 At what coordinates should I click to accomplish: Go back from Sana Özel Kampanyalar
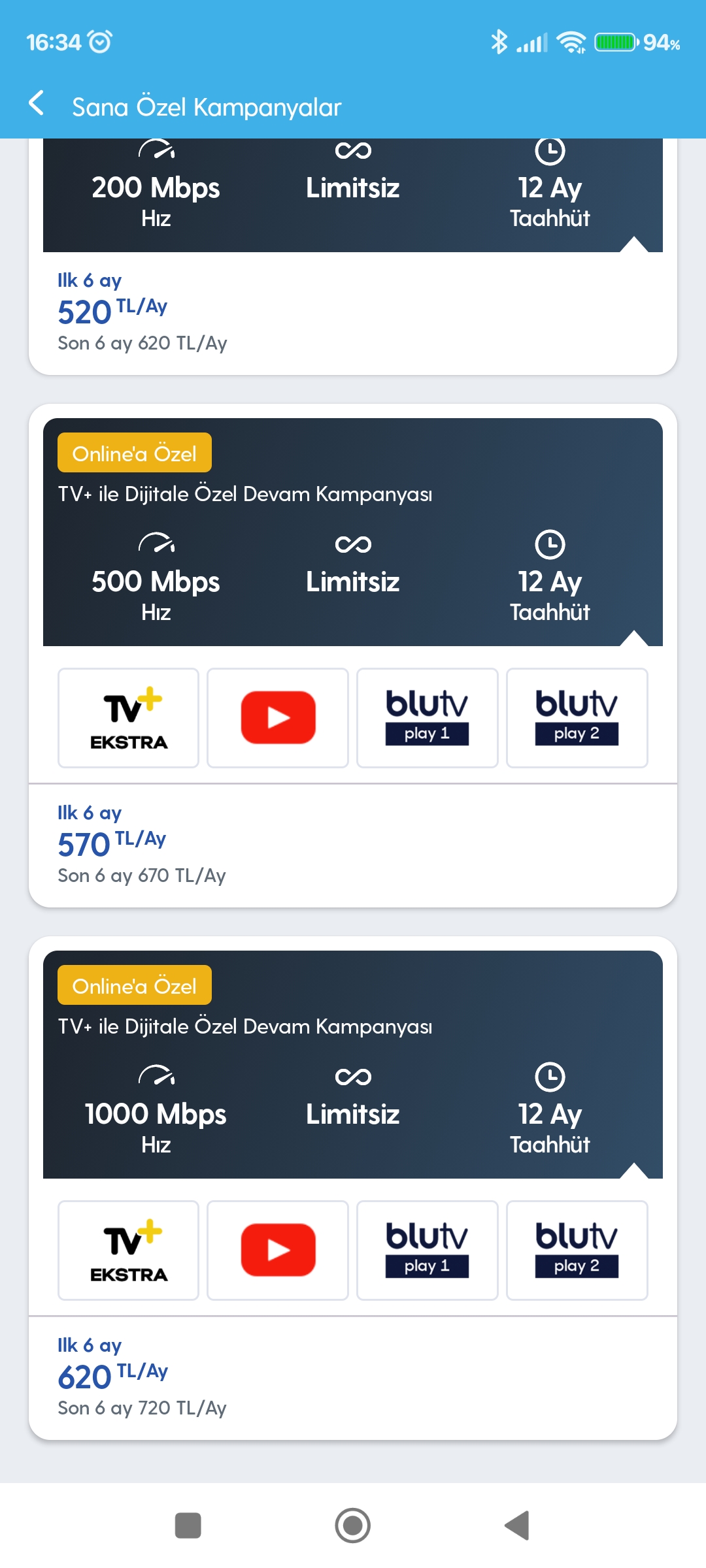point(37,104)
